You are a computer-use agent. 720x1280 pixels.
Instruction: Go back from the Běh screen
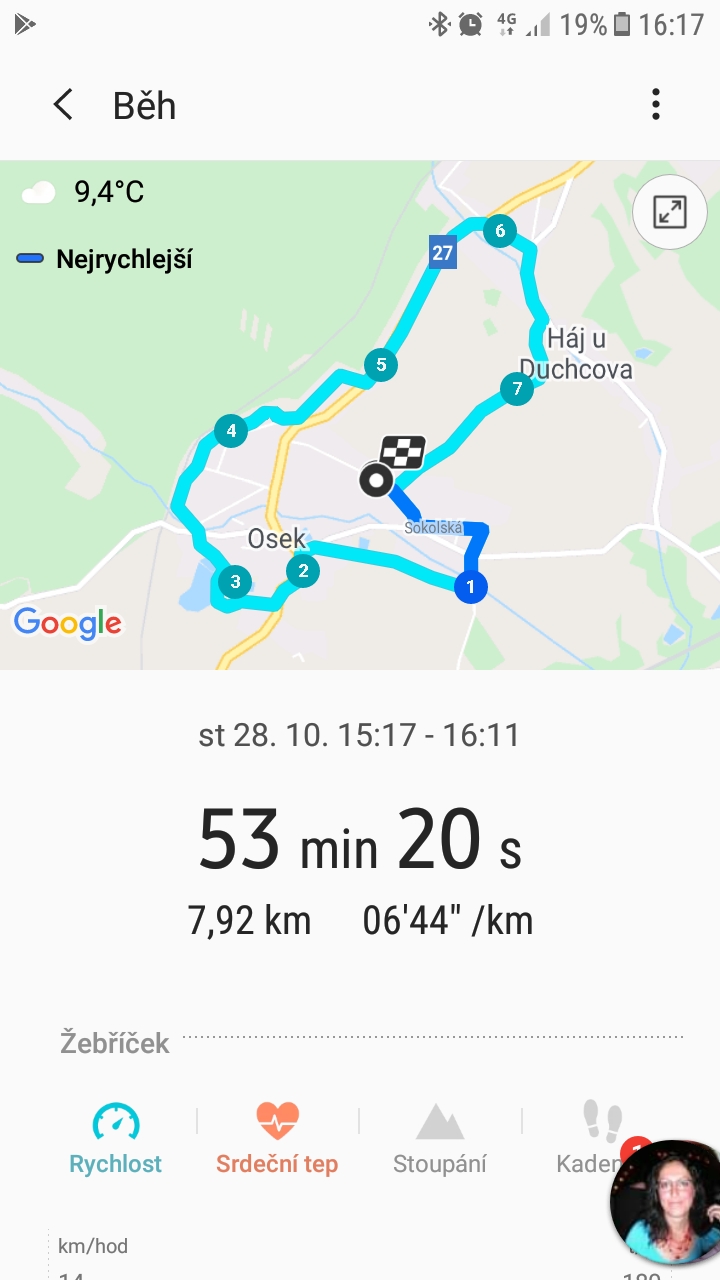click(x=63, y=105)
